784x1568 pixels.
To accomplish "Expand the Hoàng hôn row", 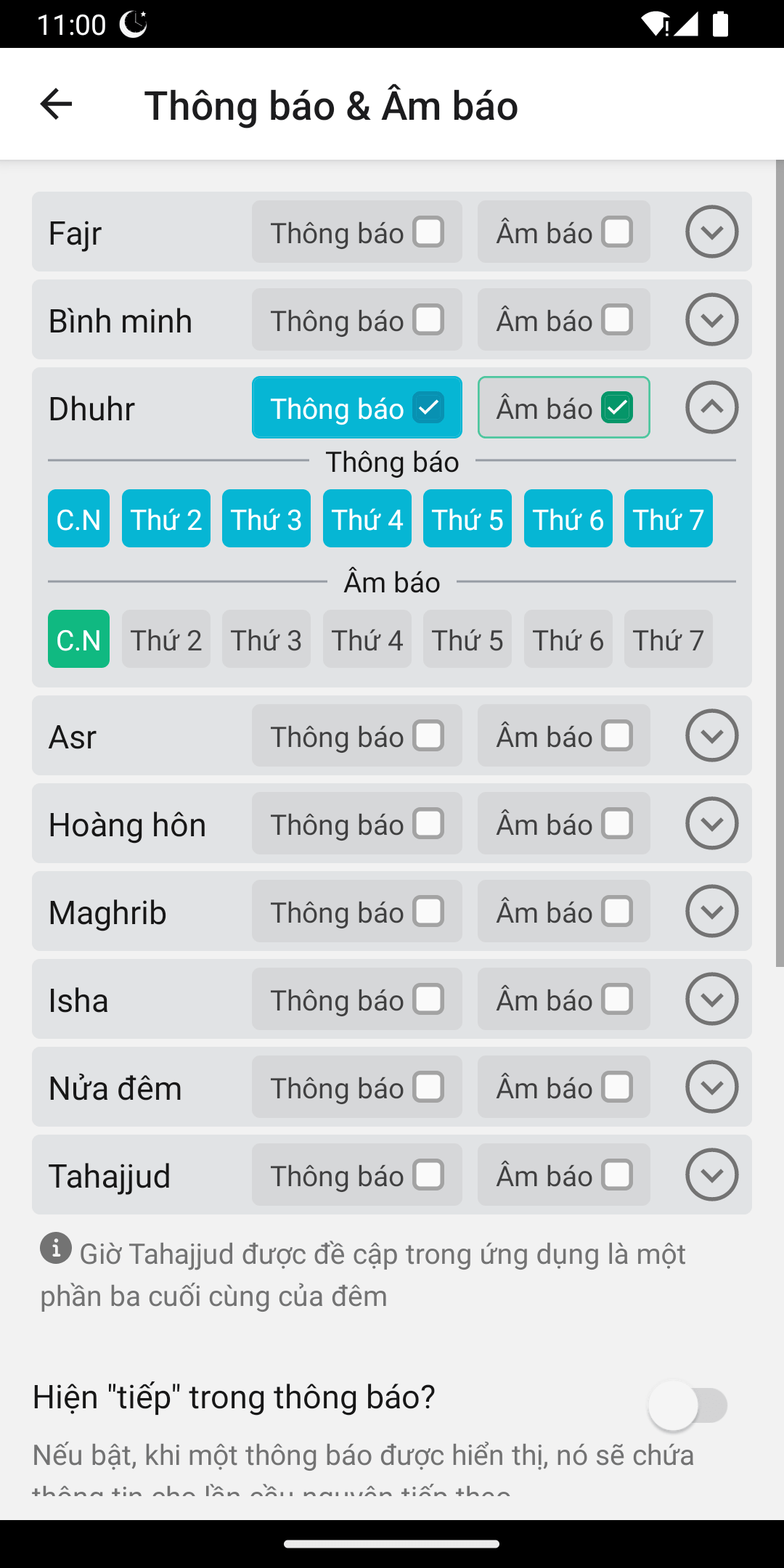I will (x=711, y=824).
